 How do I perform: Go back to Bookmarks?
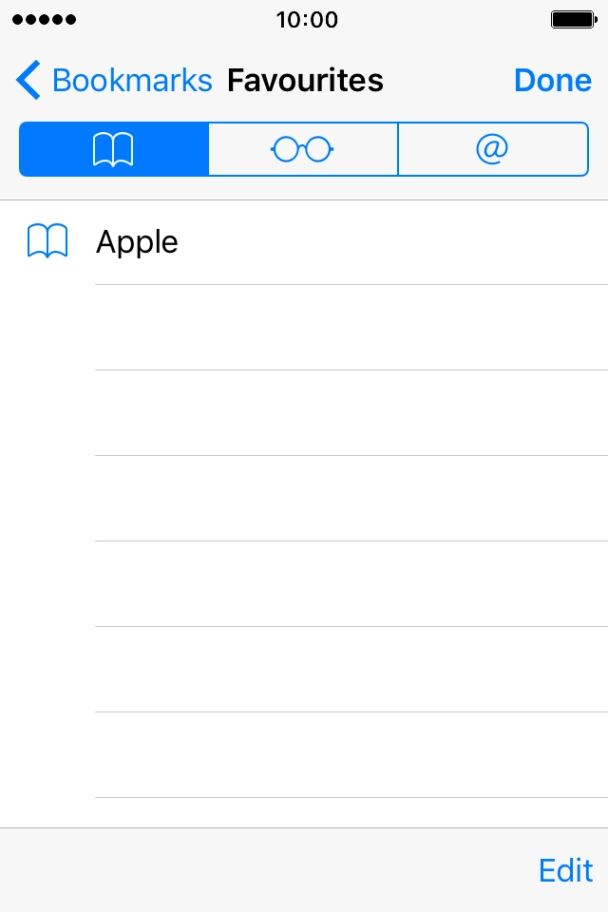pos(112,80)
